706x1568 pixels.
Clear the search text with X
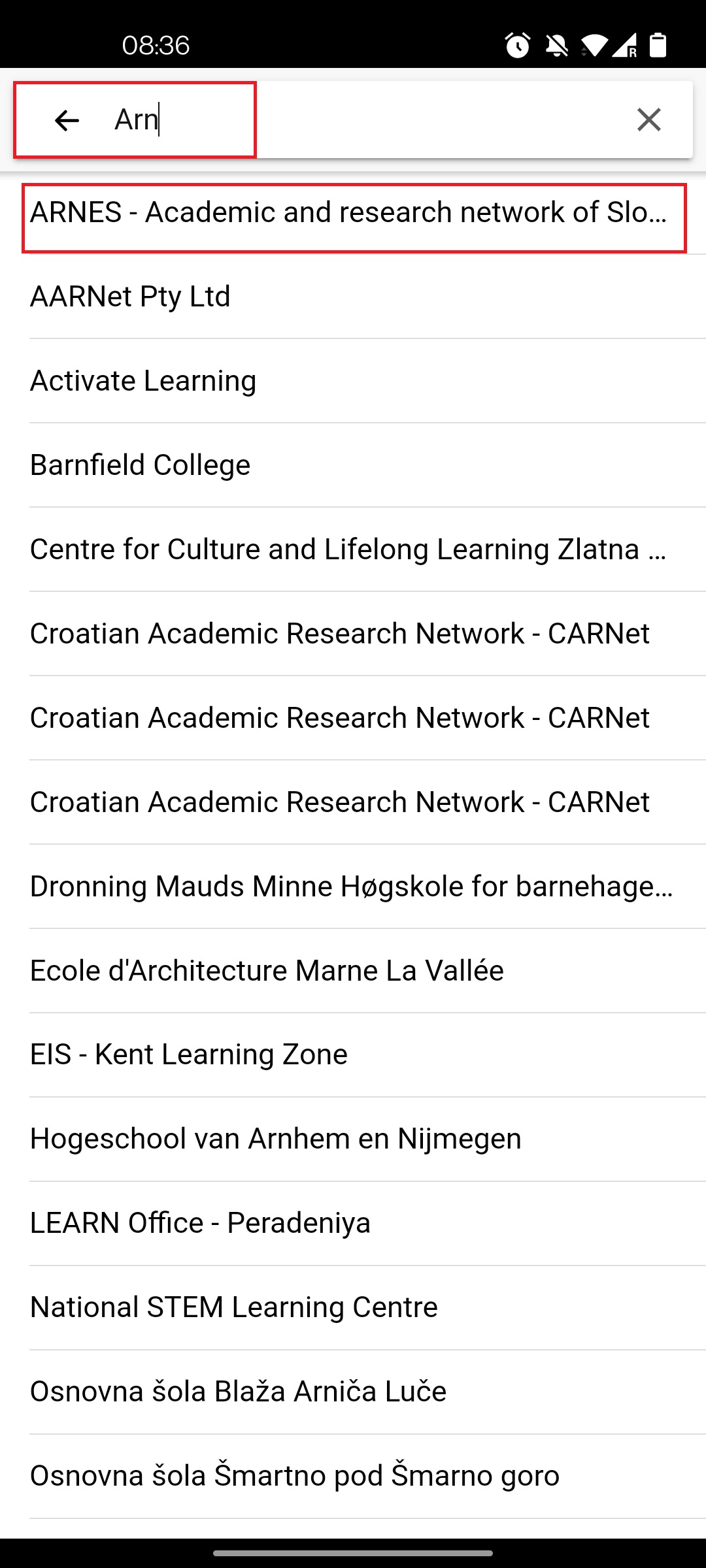648,120
